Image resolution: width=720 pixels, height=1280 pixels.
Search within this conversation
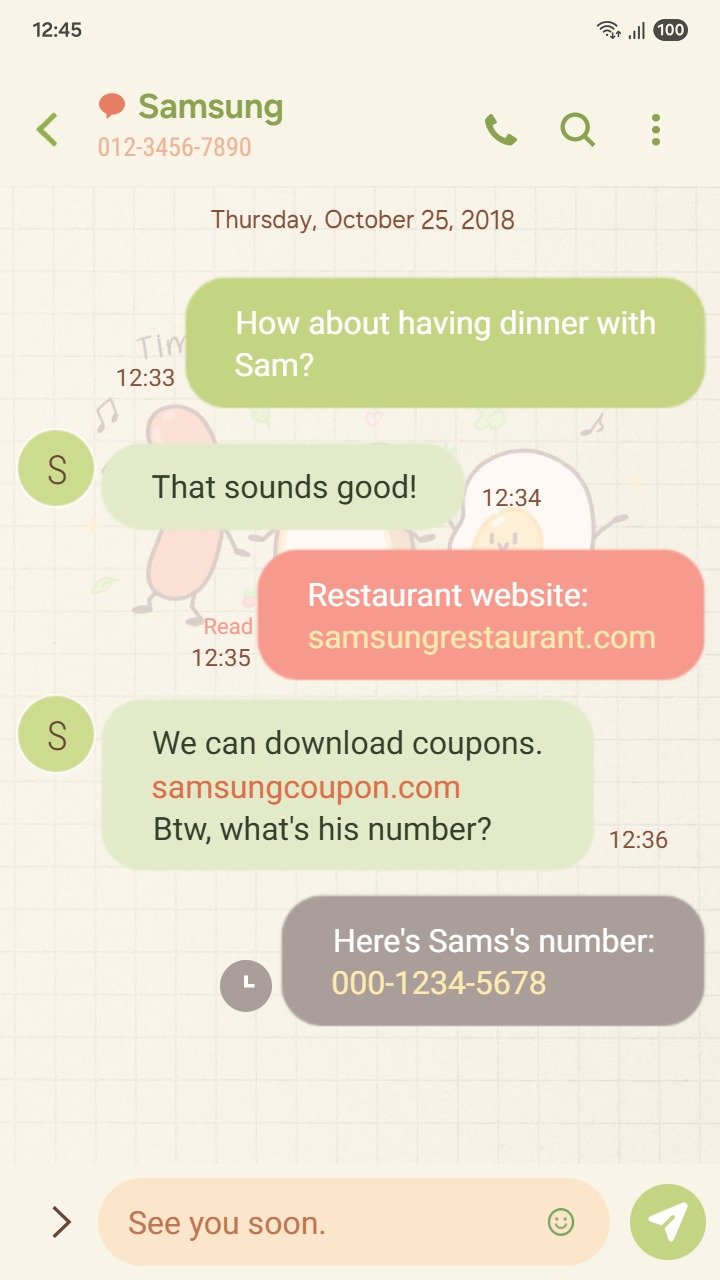tap(577, 130)
